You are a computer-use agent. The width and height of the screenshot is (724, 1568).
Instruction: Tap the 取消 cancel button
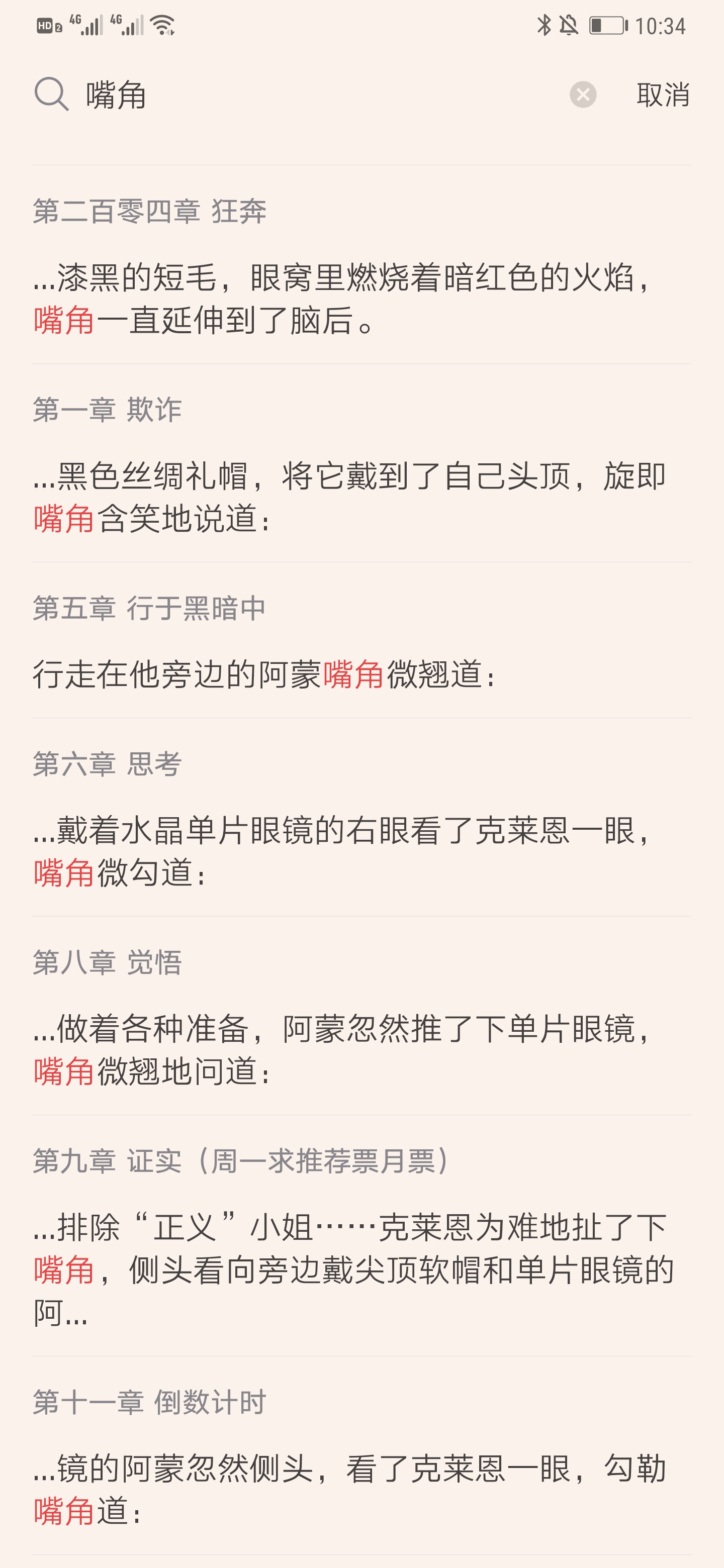click(x=664, y=95)
